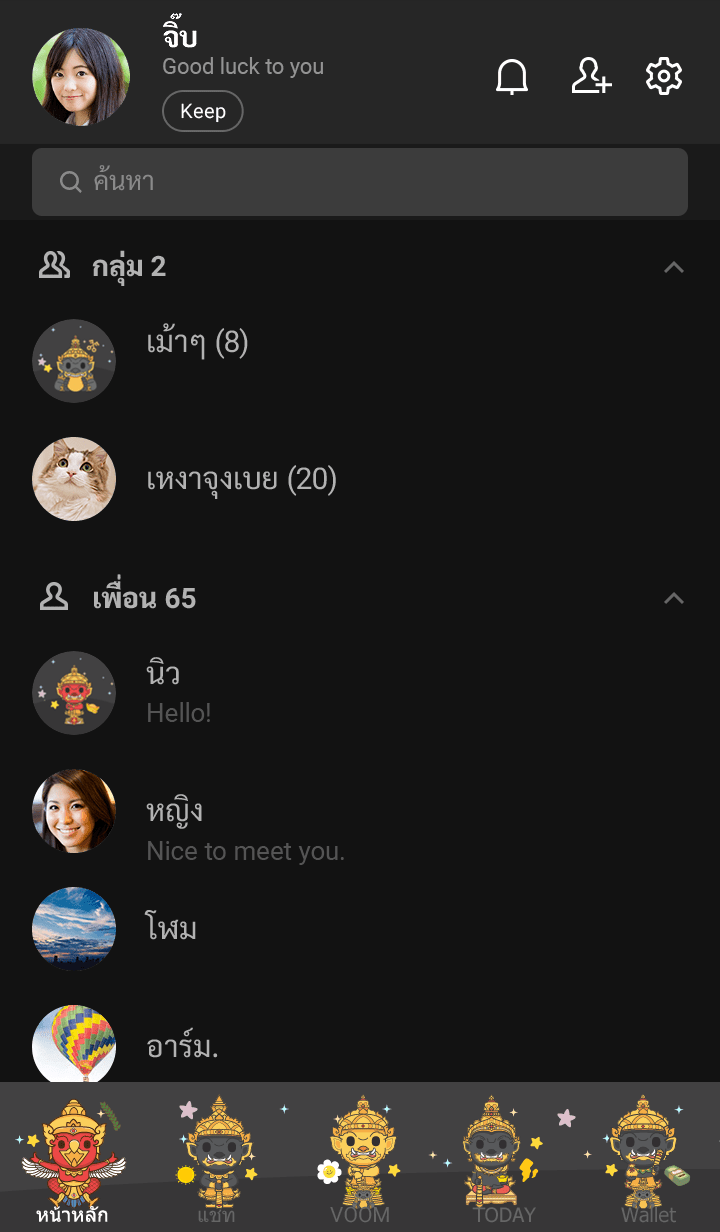Switch to the VOOM tab
This screenshot has height=1232, width=720.
(360, 1160)
